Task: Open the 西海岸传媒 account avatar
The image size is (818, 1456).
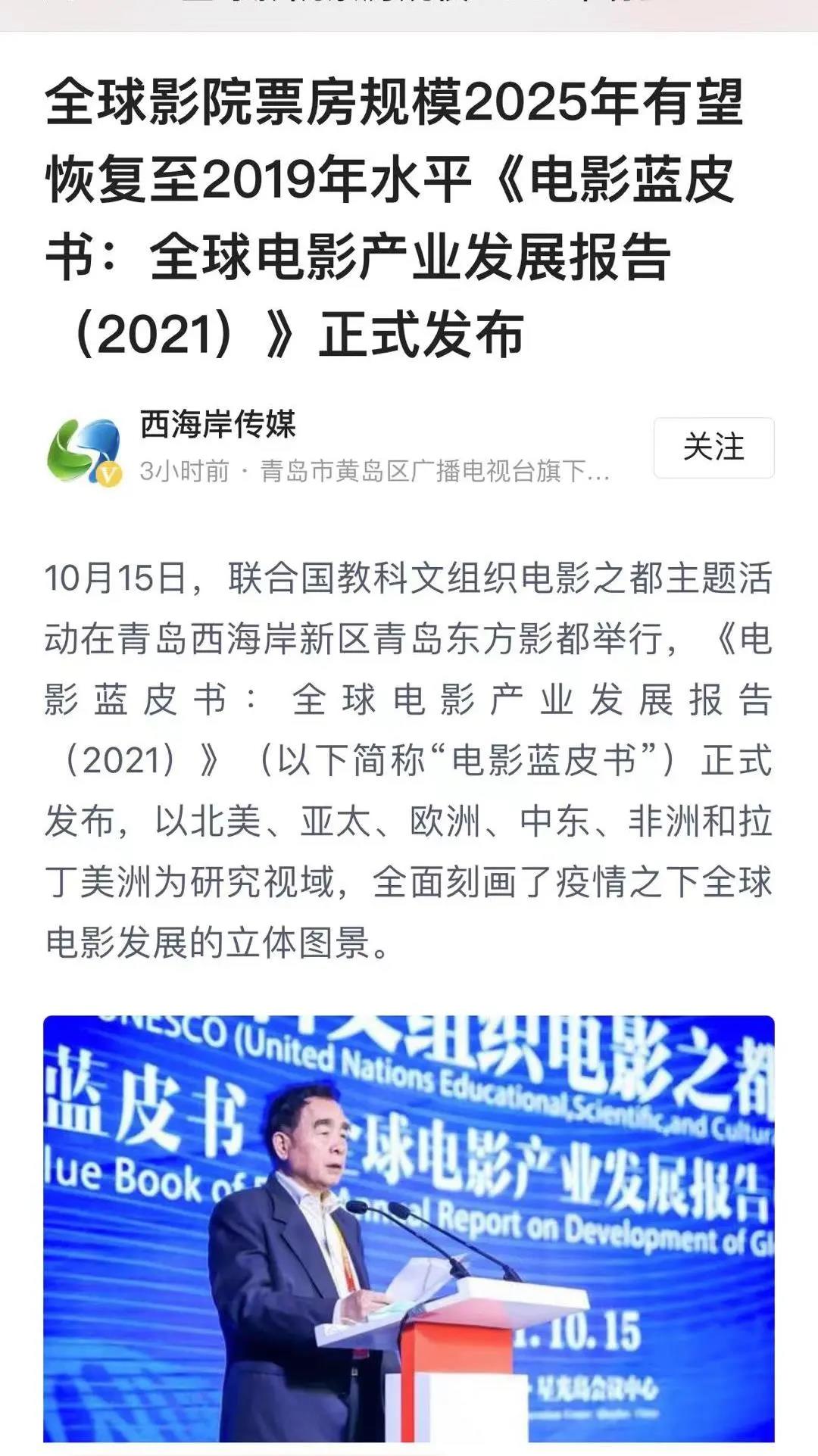Action: [x=85, y=451]
